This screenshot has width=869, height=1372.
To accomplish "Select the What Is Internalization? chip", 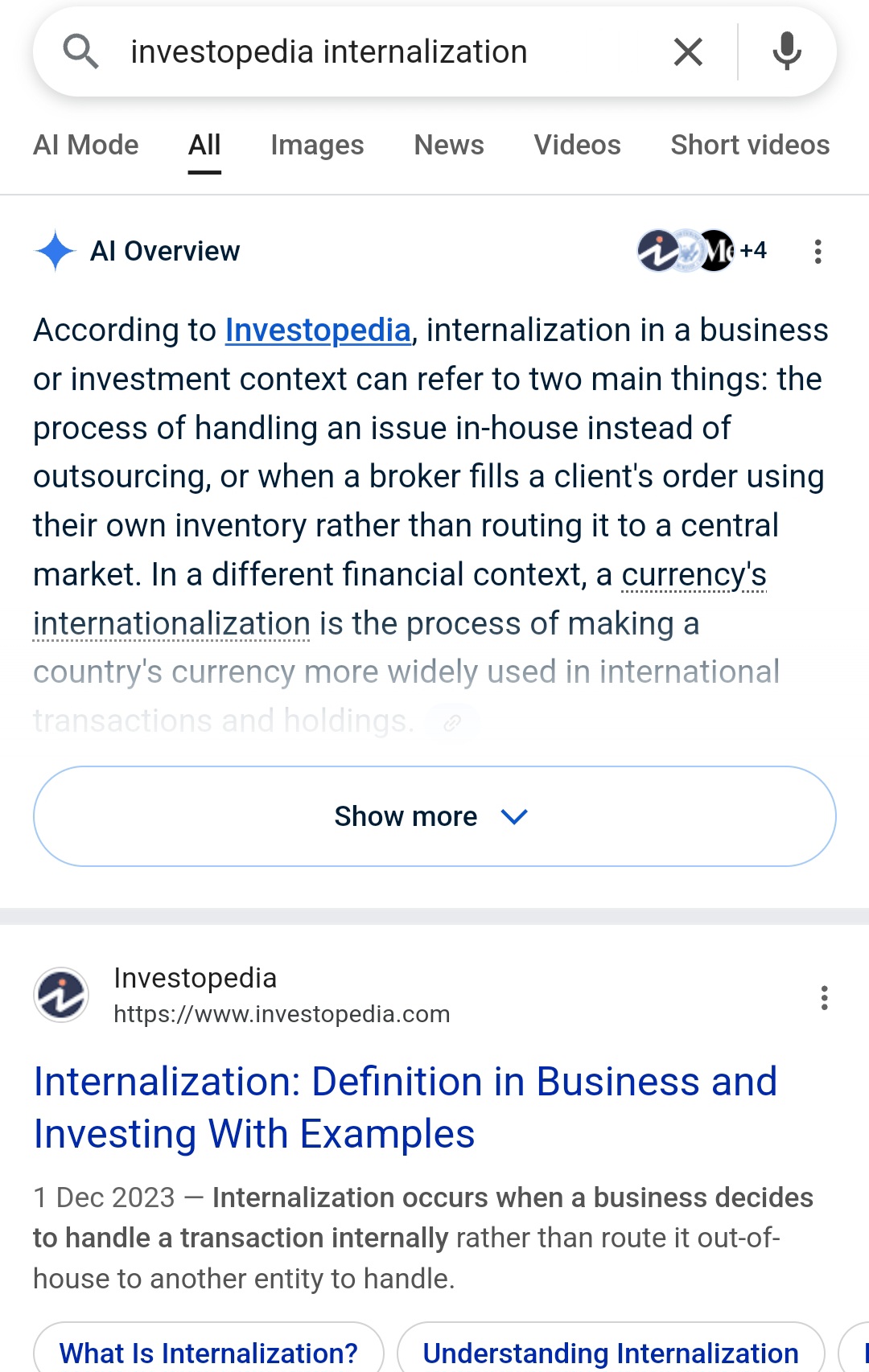I will coord(208,1353).
